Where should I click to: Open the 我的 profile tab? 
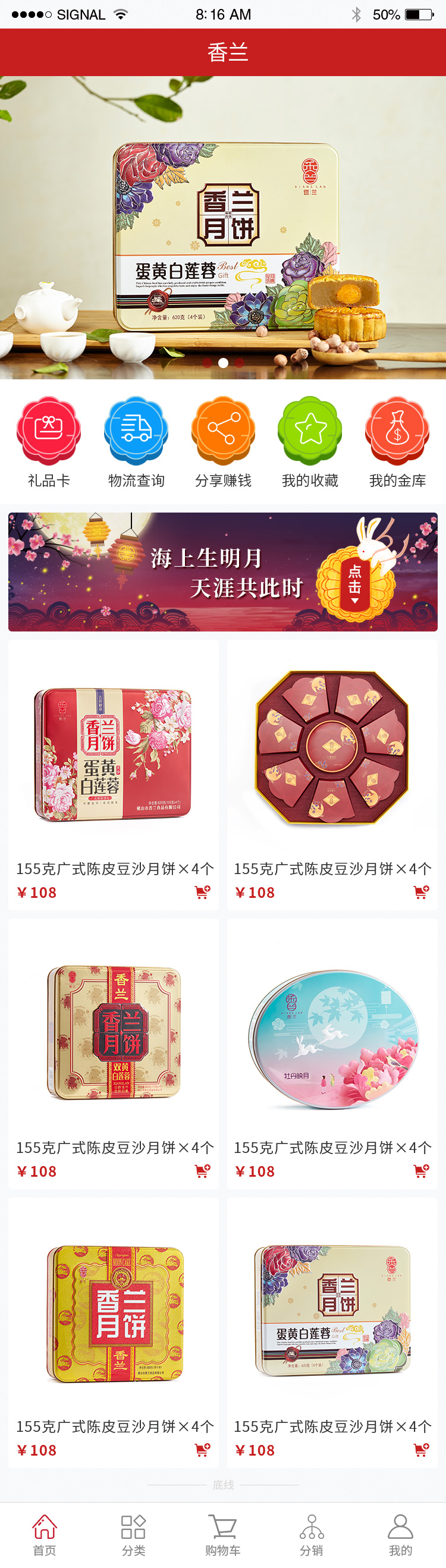click(x=400, y=1535)
